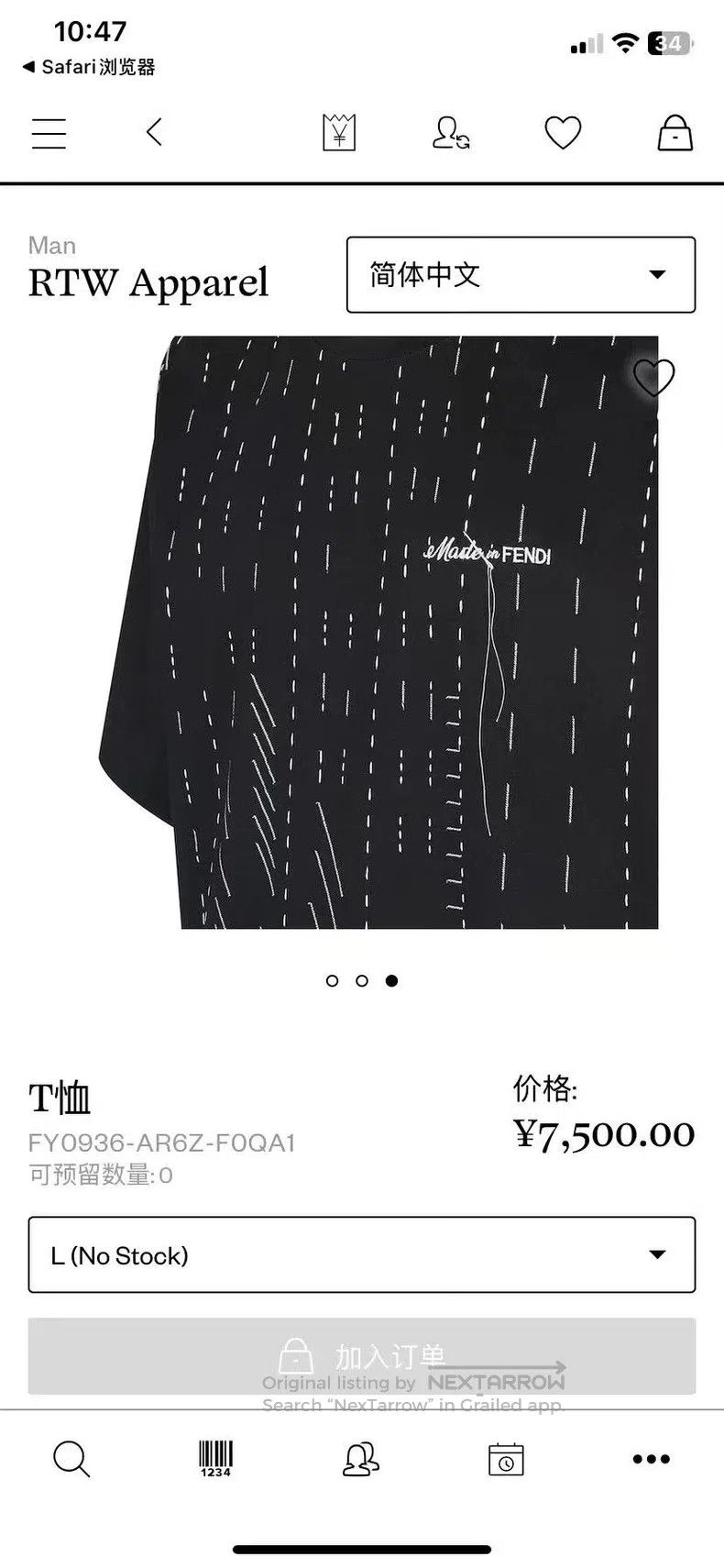This screenshot has width=724, height=1568.
Task: Open the barcode scanner tab
Action: (x=216, y=1458)
